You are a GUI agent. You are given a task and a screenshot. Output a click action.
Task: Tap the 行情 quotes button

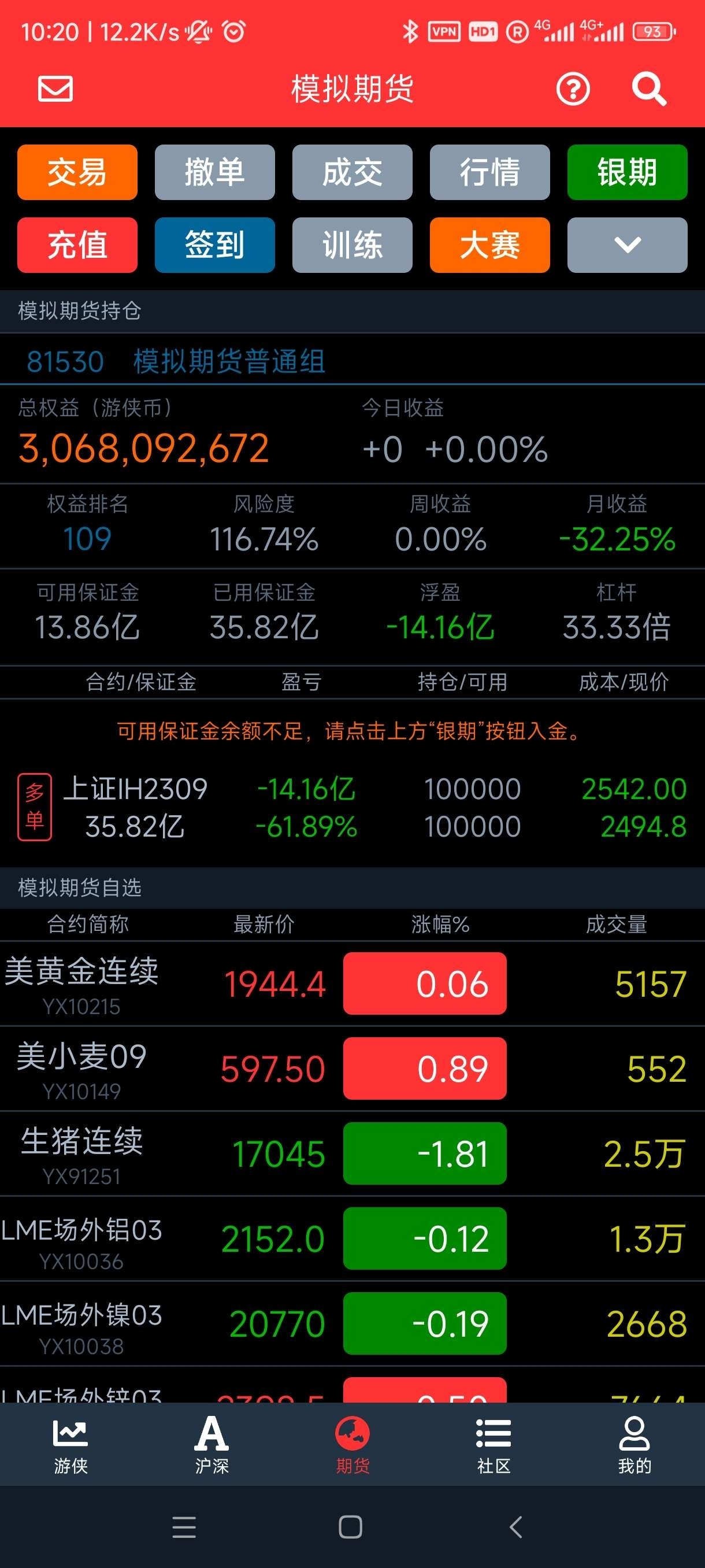(x=489, y=172)
